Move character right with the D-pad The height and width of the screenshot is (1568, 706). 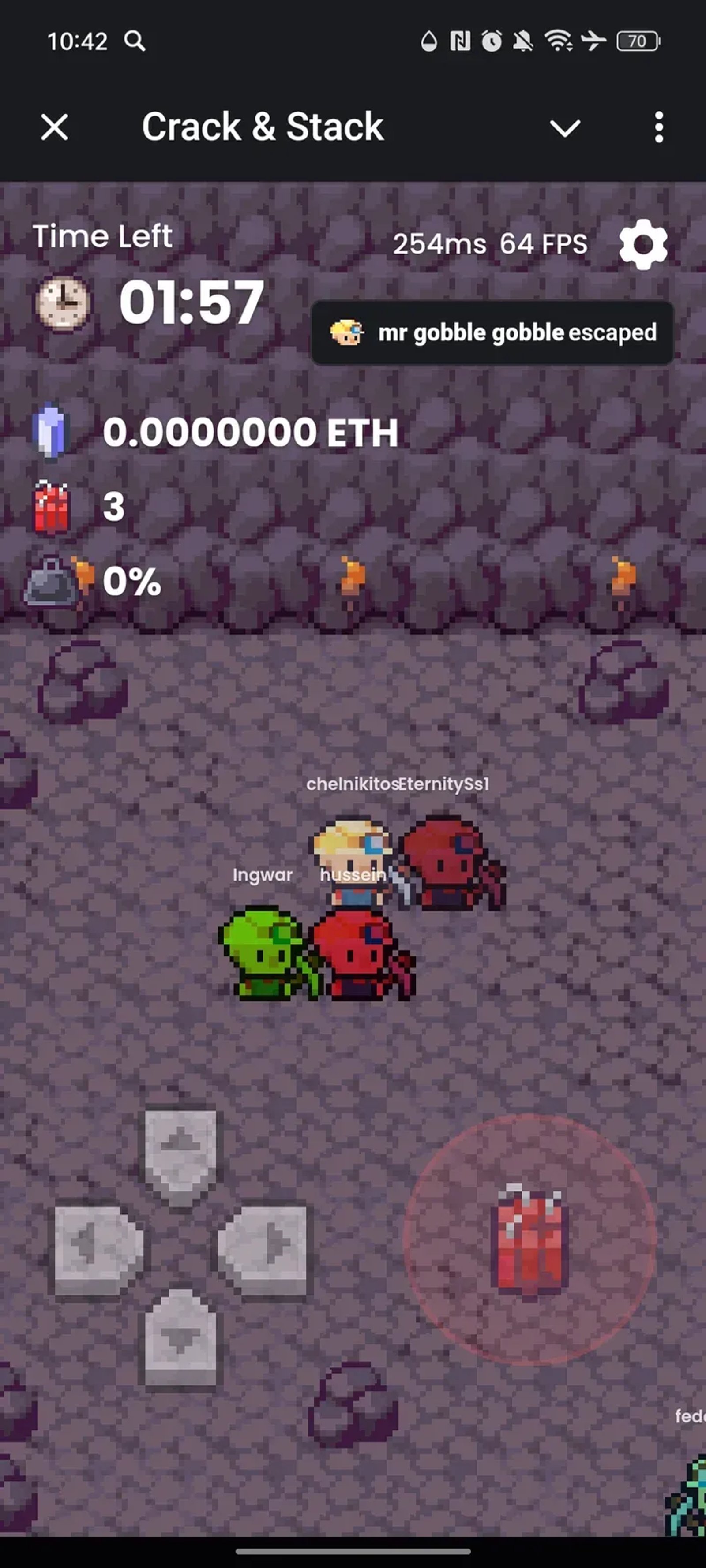[263, 1248]
